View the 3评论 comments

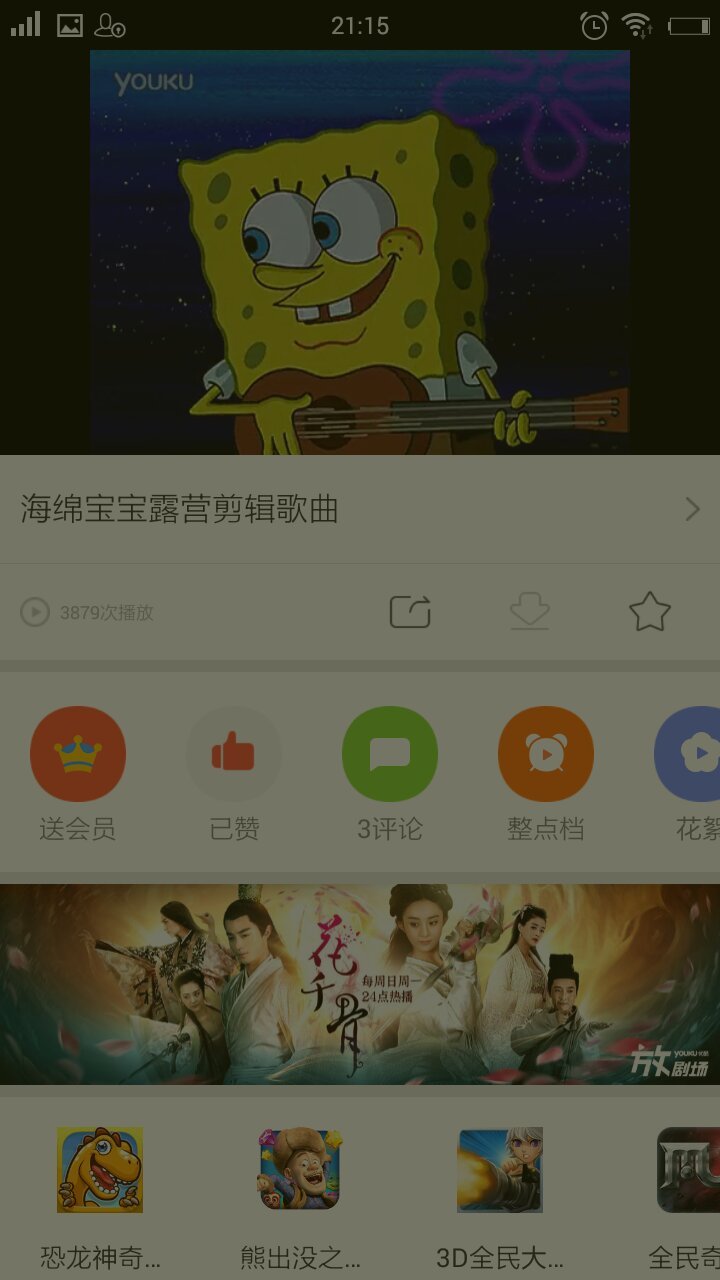[x=390, y=755]
